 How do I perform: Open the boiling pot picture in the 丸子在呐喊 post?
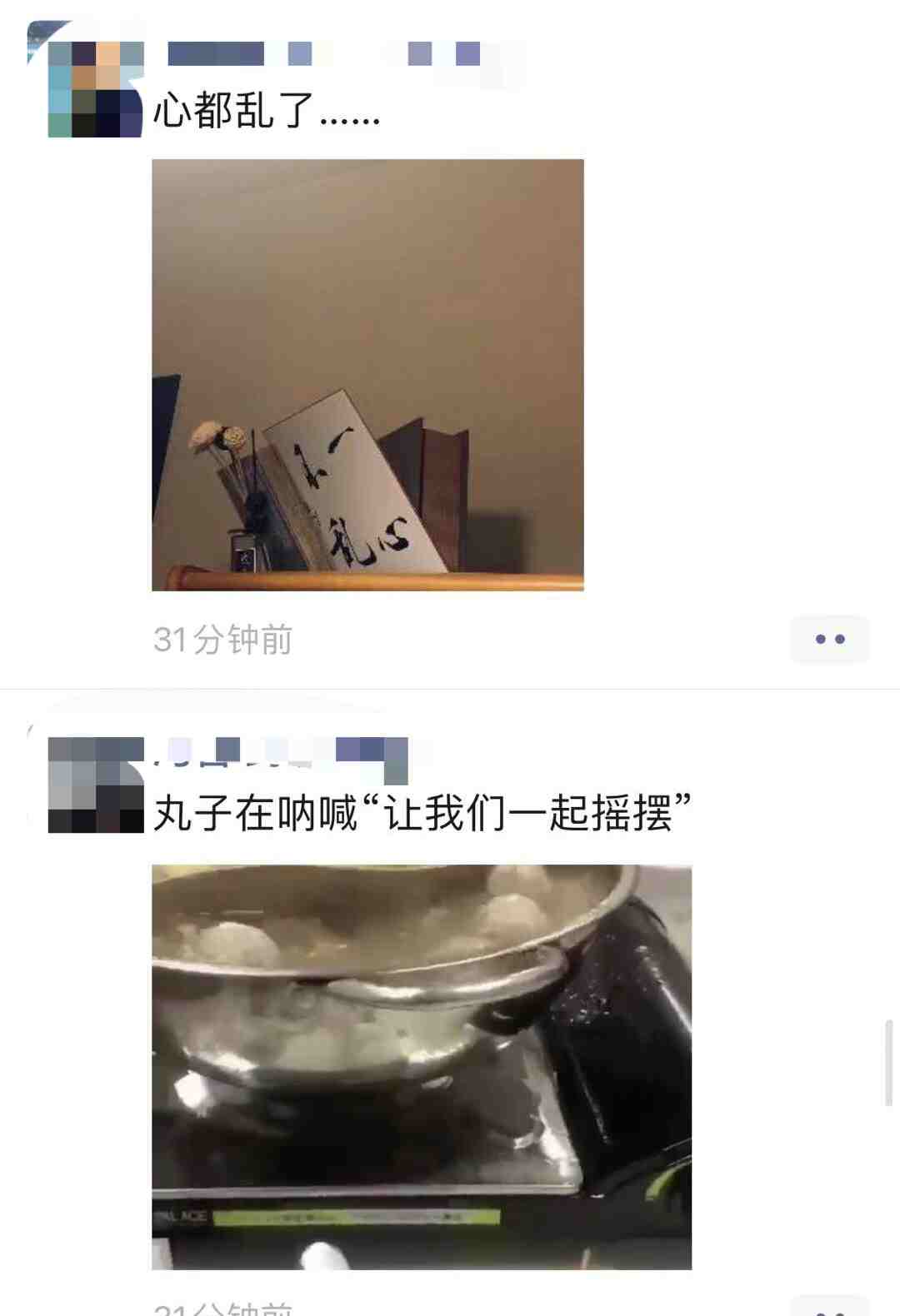point(421,1066)
